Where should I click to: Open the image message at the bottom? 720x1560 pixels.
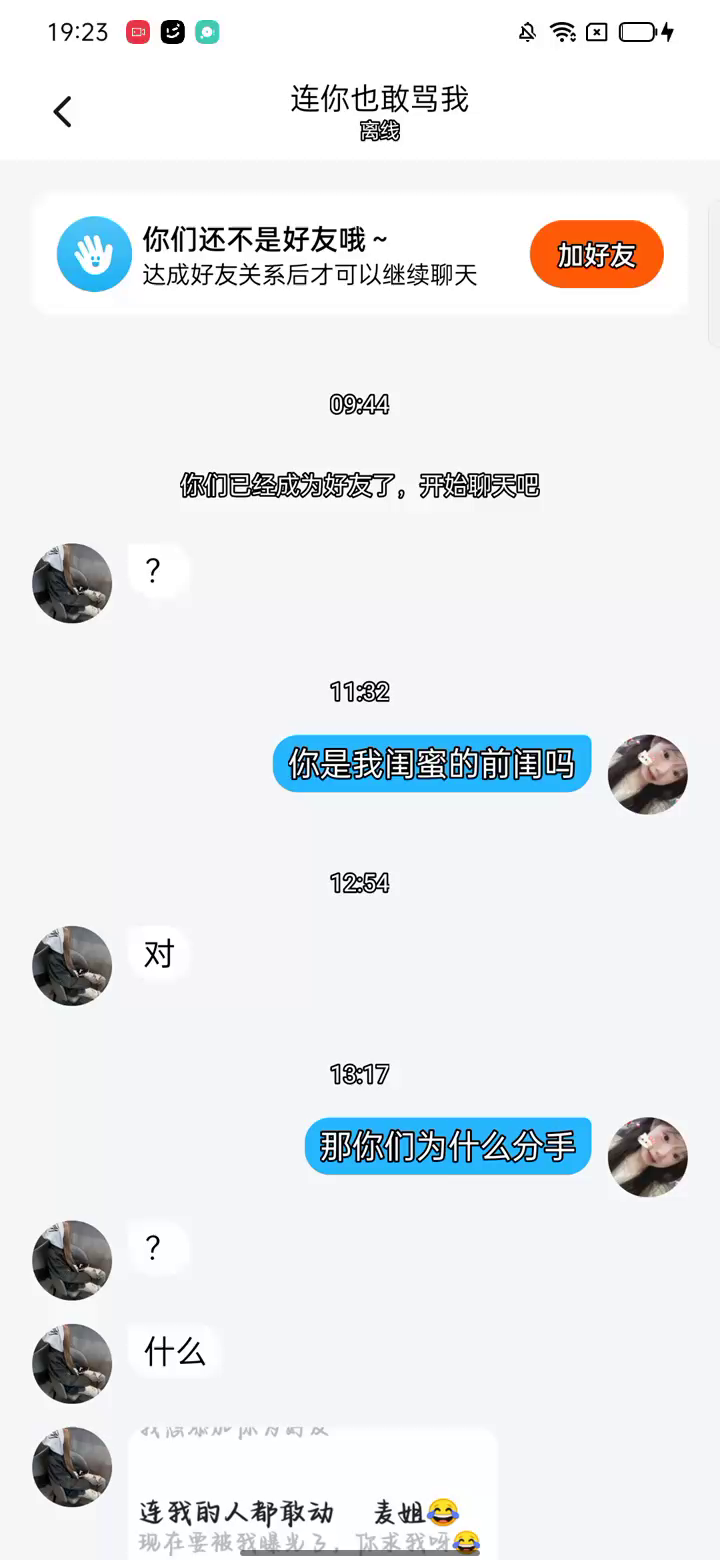312,1494
